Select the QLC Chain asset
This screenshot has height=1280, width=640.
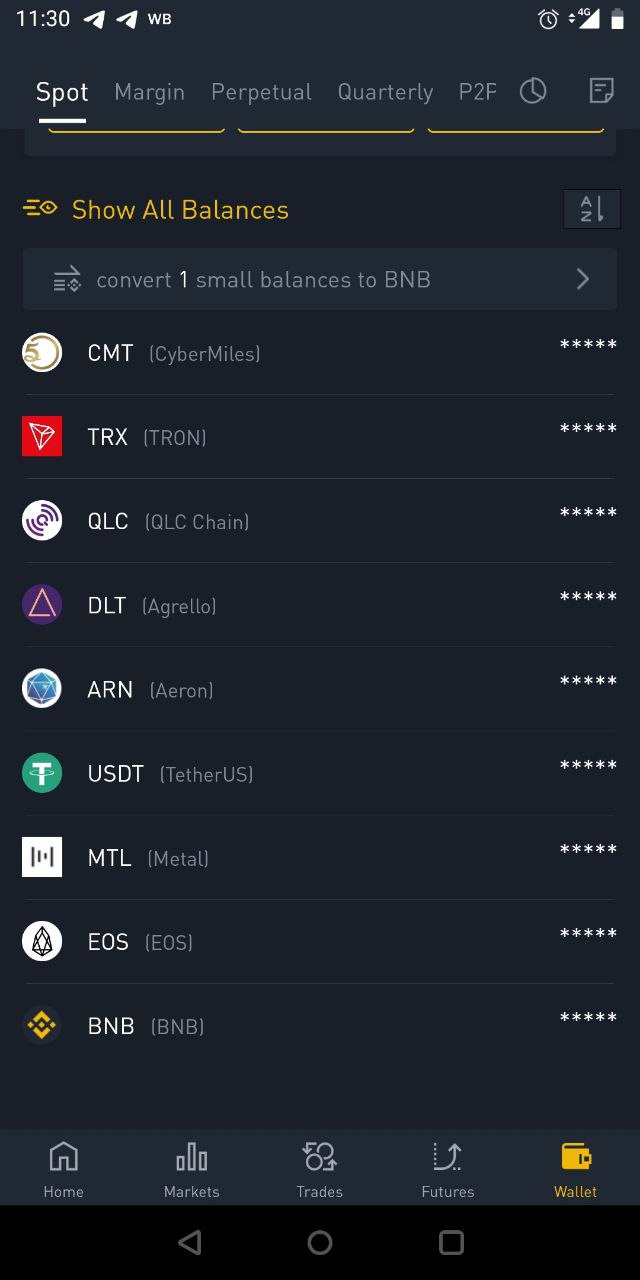[x=320, y=521]
